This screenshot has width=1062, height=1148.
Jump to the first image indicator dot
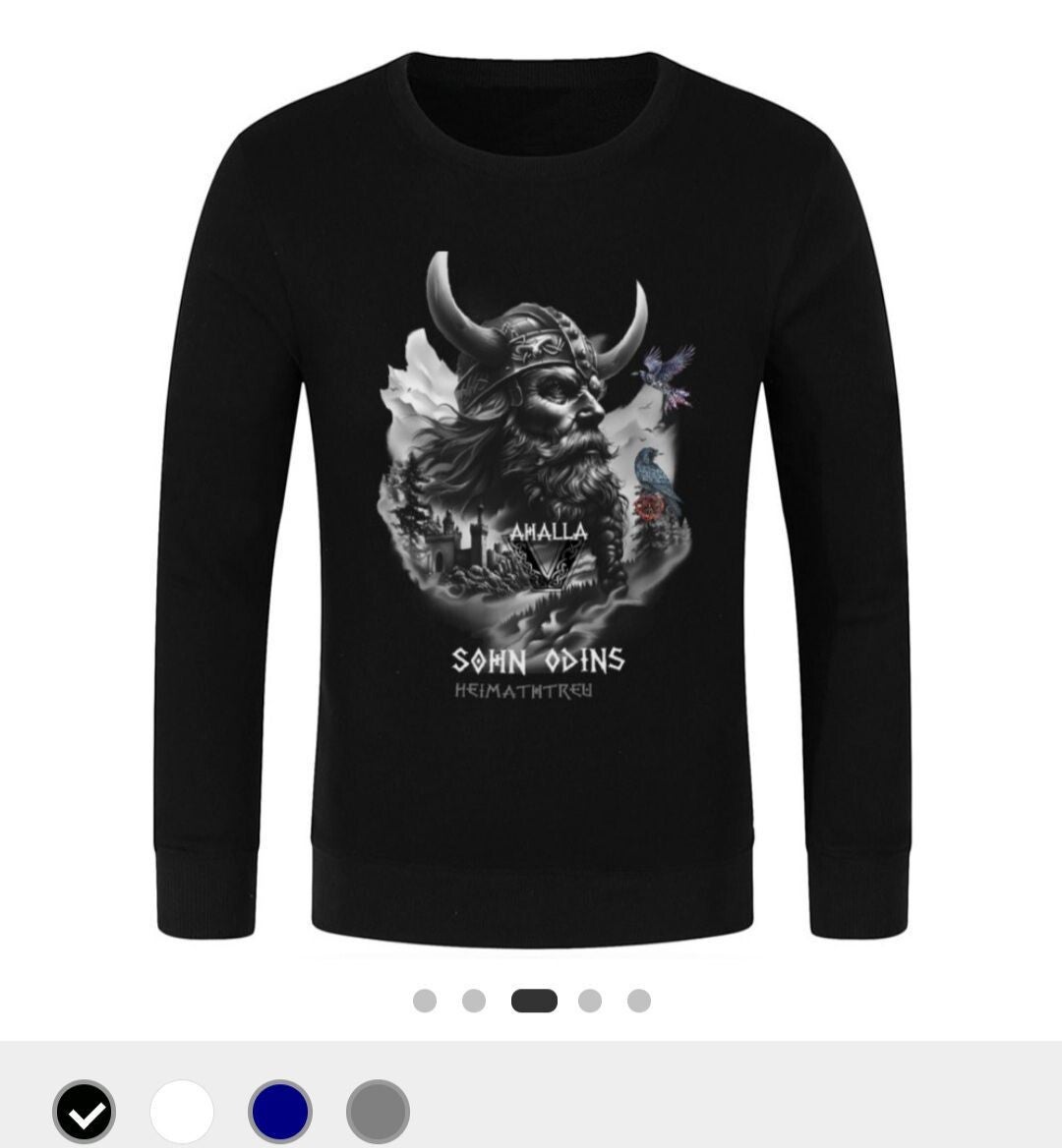[425, 1001]
